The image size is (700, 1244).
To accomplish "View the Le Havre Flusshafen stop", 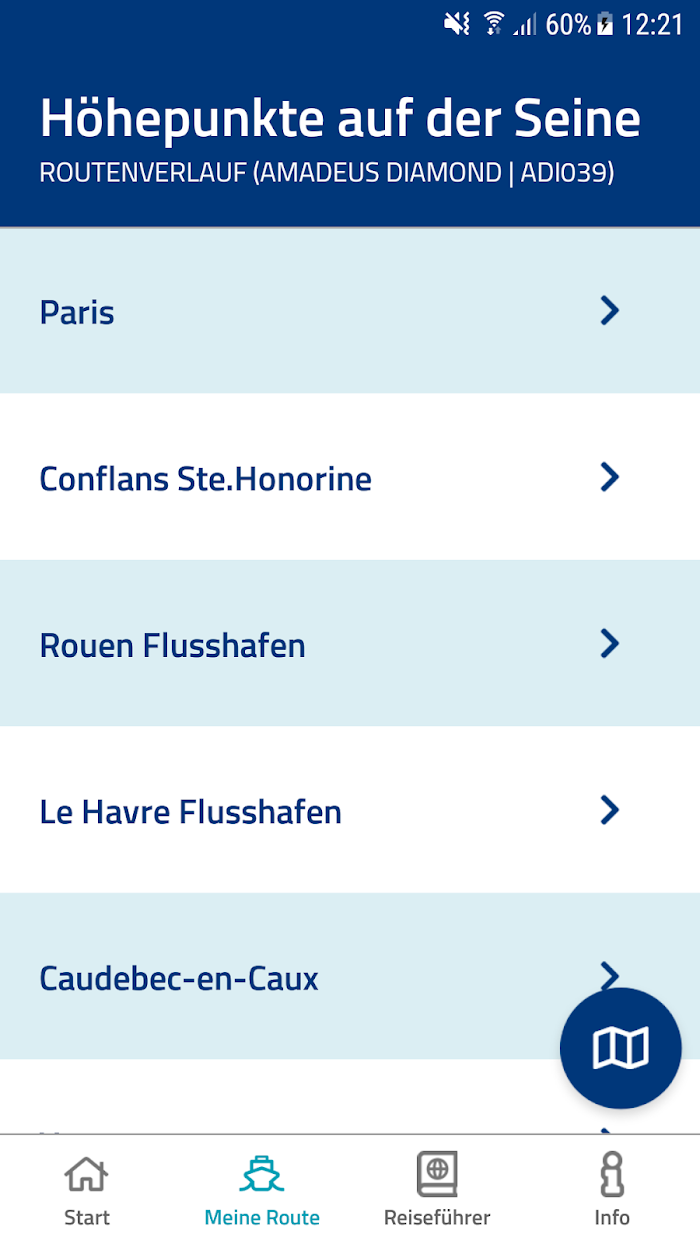I will [350, 809].
